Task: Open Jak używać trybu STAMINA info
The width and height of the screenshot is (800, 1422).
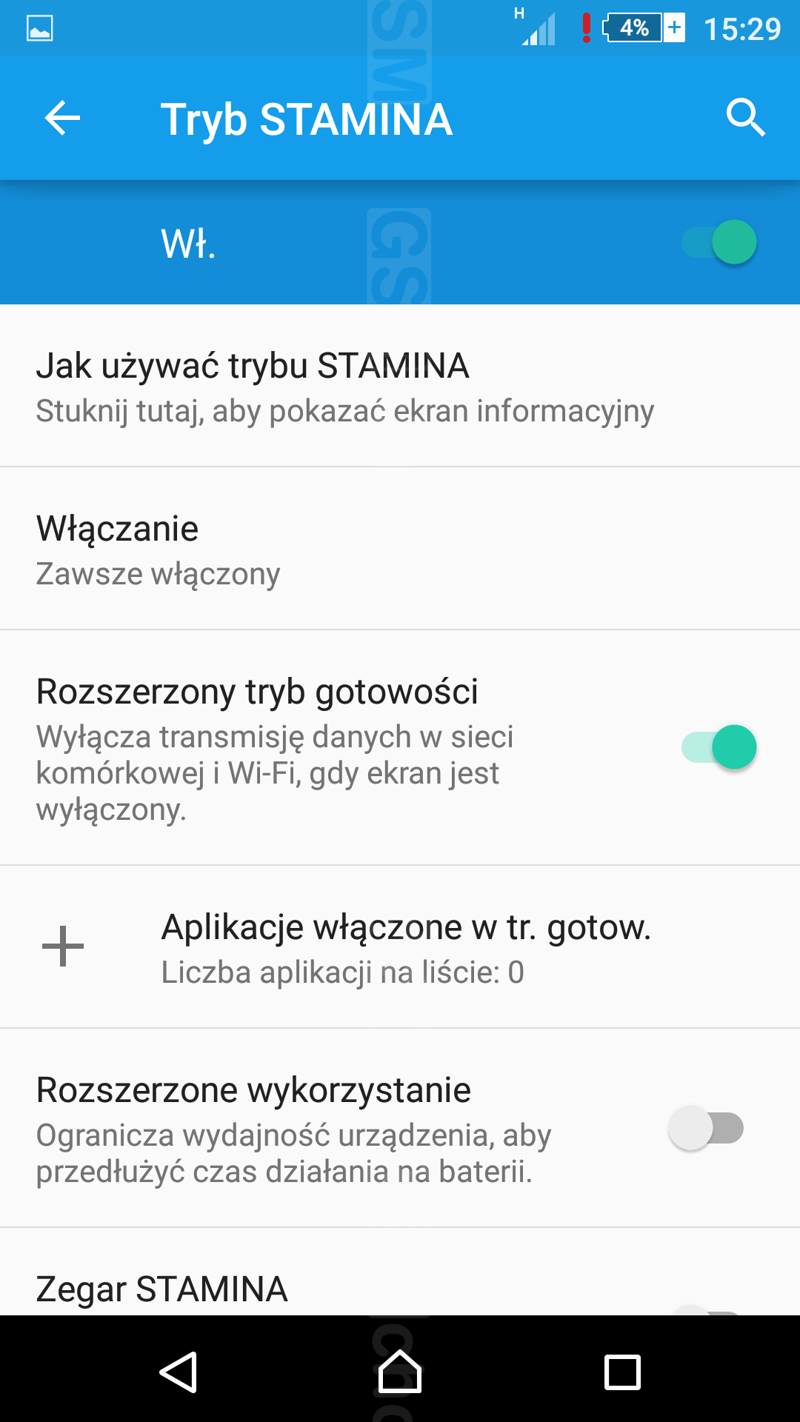Action: (x=345, y=386)
